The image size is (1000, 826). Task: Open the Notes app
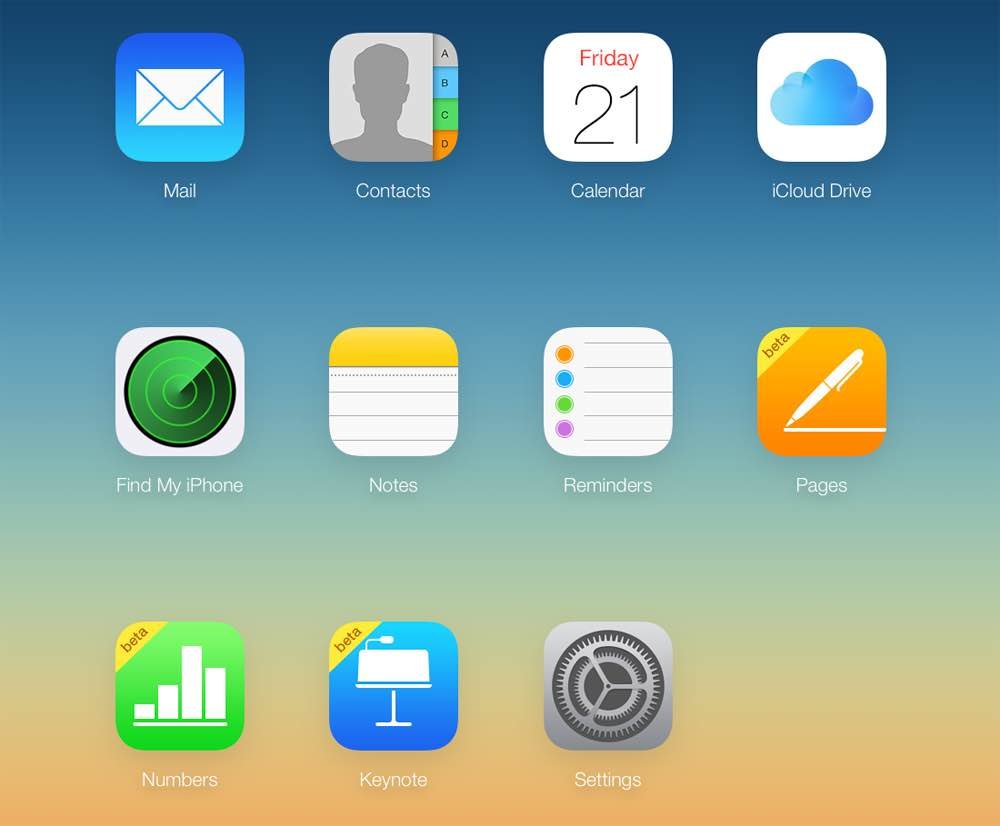393,392
